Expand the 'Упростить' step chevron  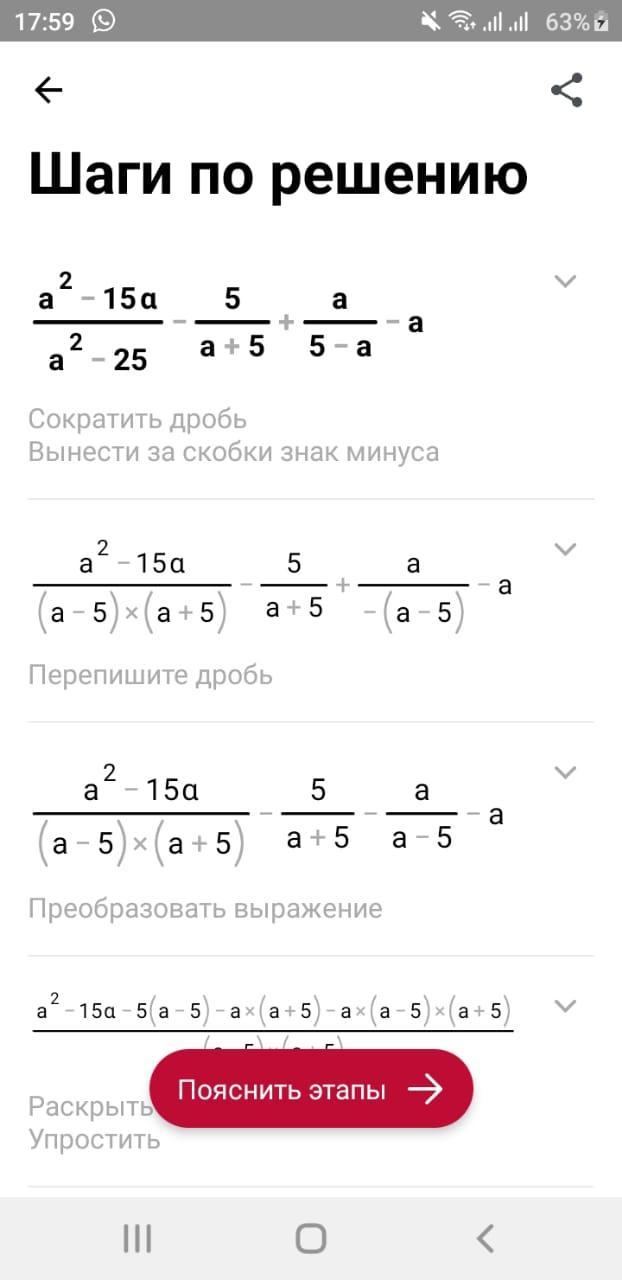[x=565, y=1006]
